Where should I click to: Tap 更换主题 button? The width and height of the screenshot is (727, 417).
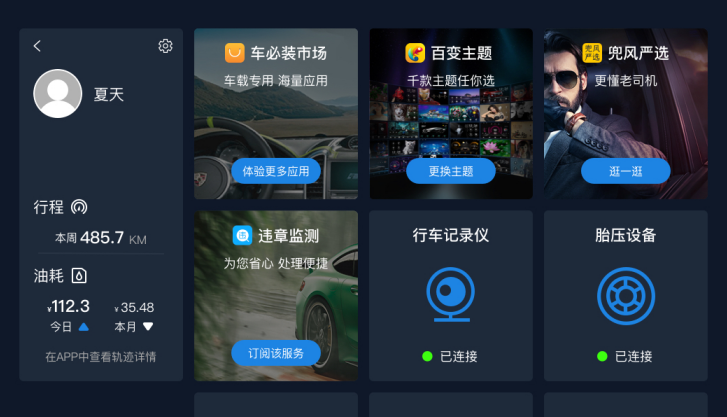tap(450, 171)
